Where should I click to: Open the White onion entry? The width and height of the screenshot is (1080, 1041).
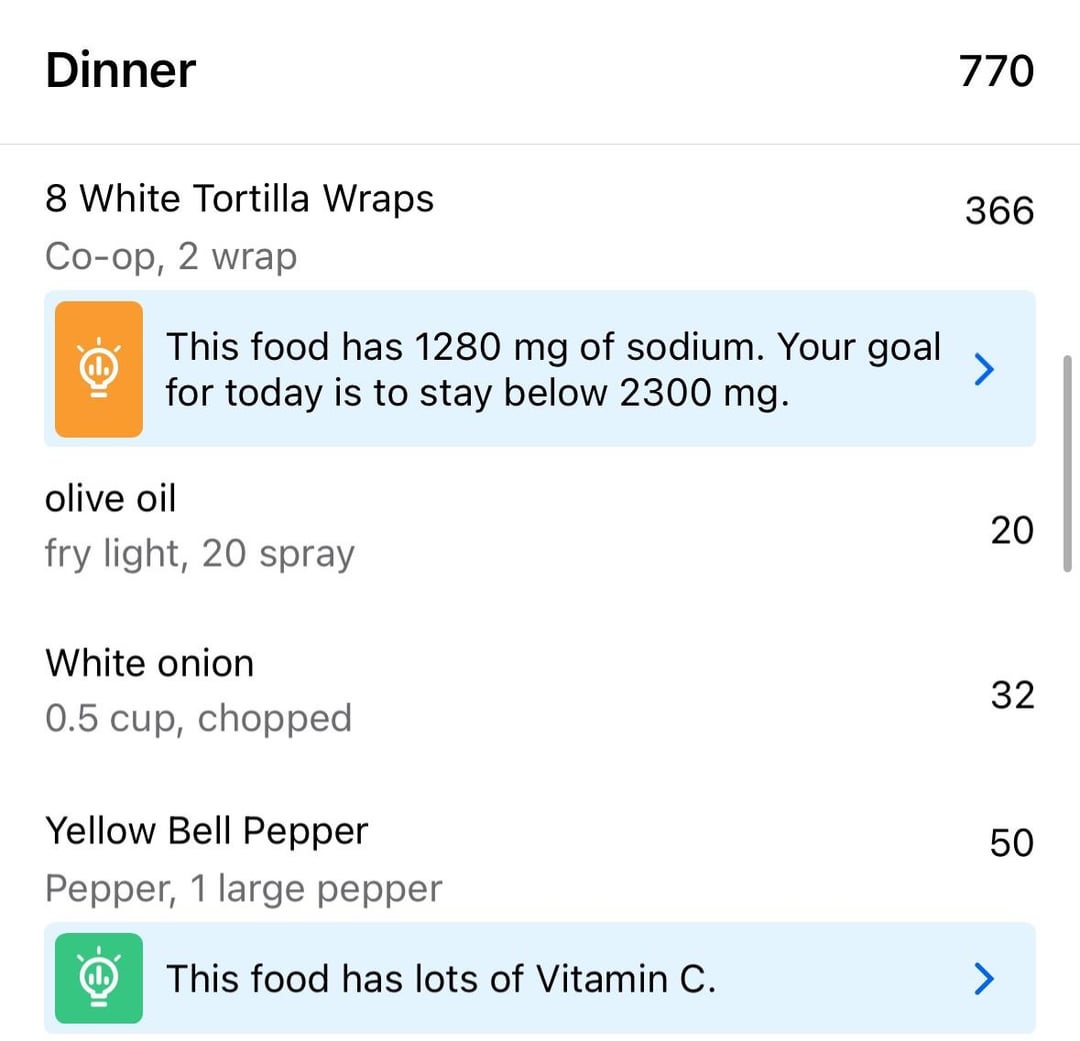[539, 691]
